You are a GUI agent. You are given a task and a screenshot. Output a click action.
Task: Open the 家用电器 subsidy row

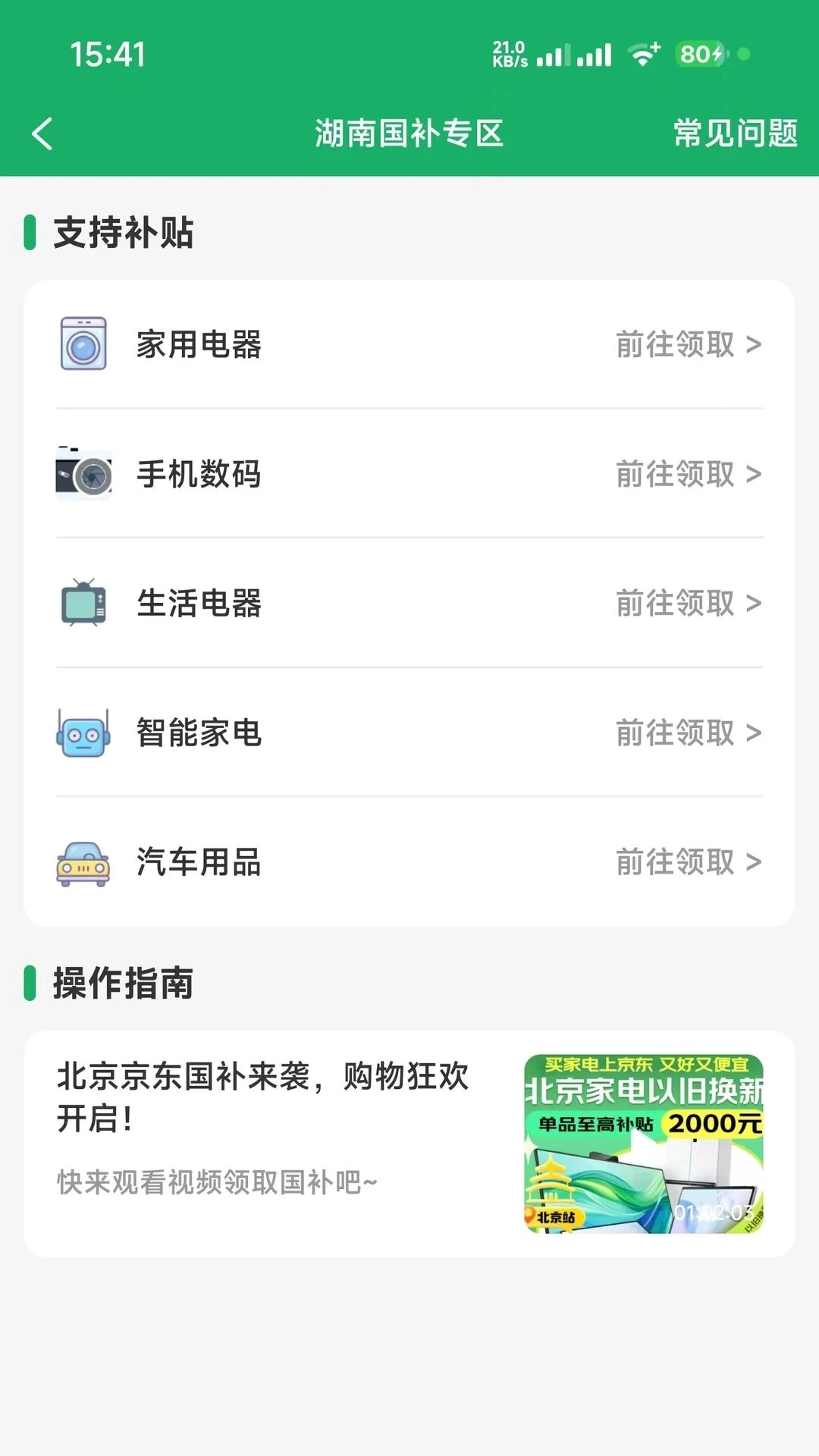coord(409,344)
